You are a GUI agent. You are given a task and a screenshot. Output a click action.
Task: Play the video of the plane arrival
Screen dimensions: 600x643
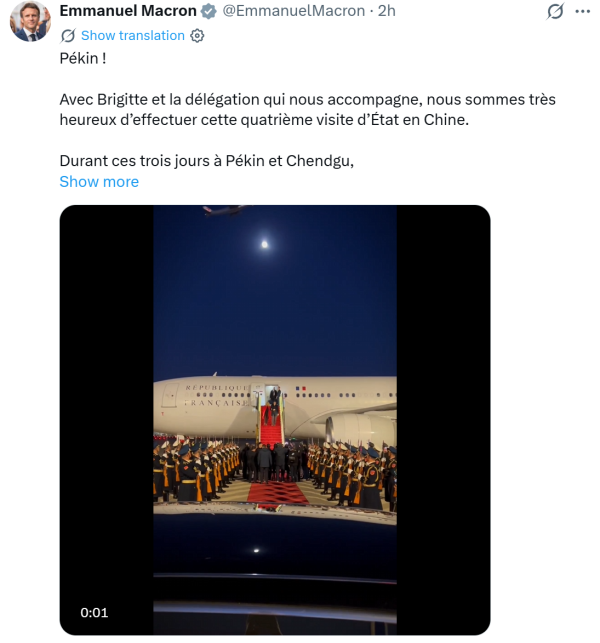(x=275, y=420)
